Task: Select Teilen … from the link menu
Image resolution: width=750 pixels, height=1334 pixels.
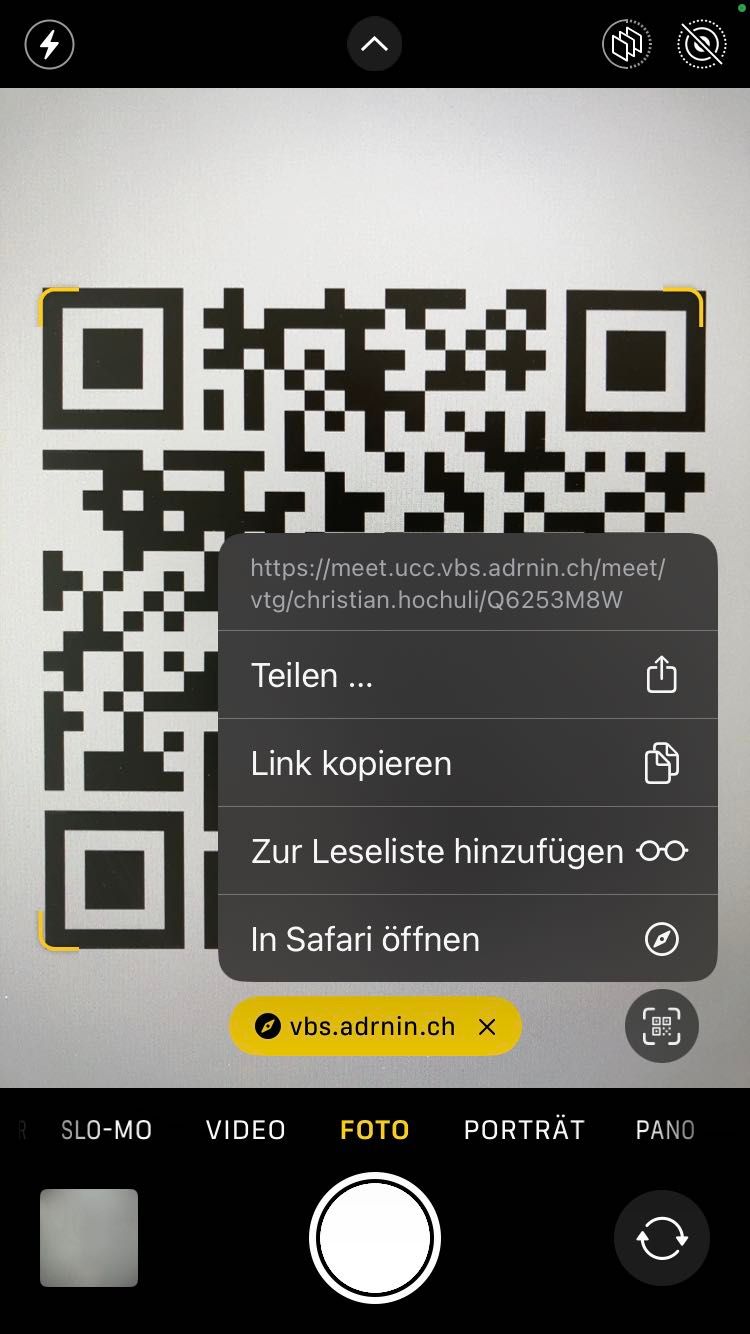Action: (x=467, y=675)
